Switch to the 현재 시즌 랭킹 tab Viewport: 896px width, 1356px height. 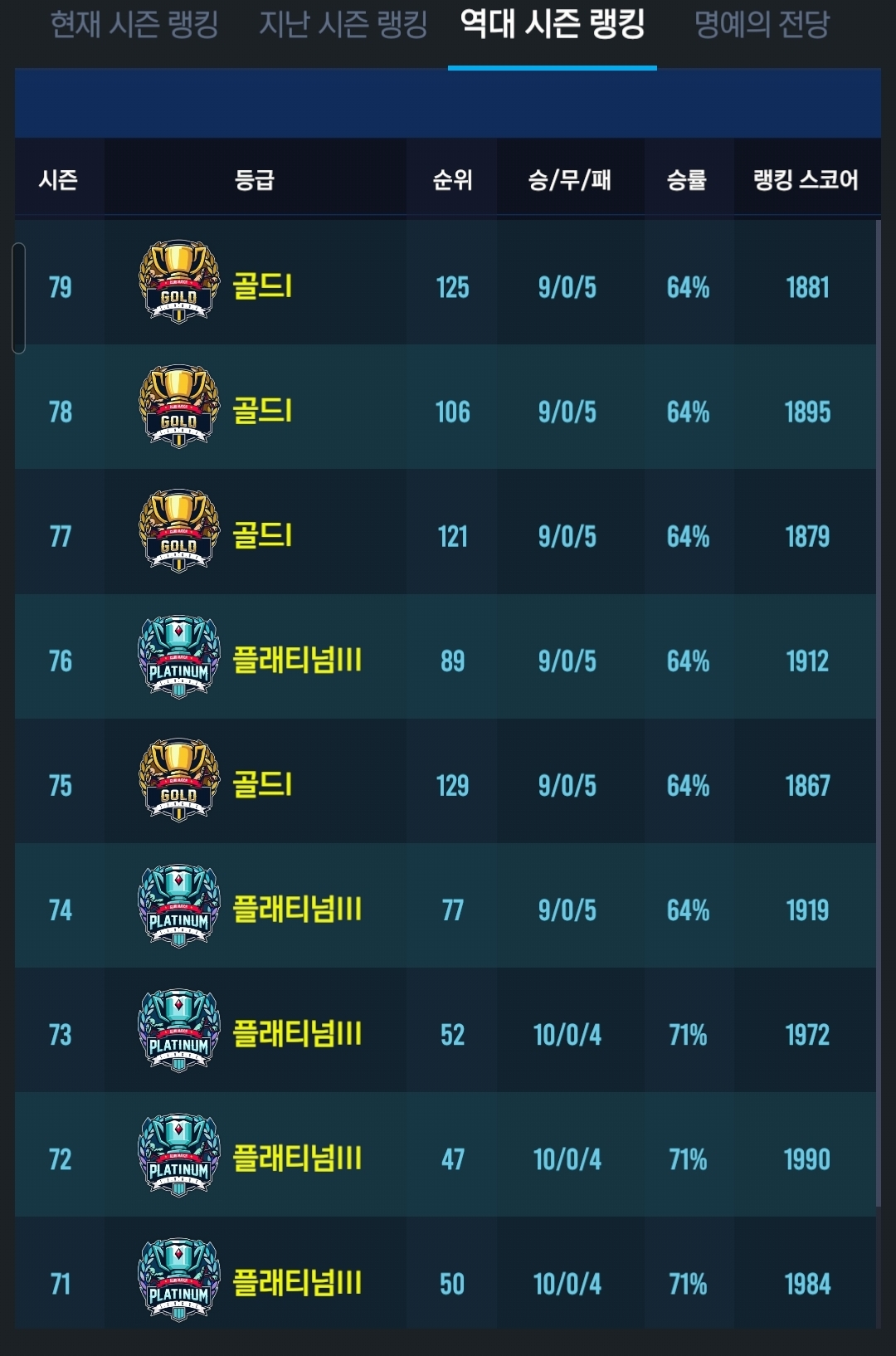pyautogui.click(x=134, y=25)
